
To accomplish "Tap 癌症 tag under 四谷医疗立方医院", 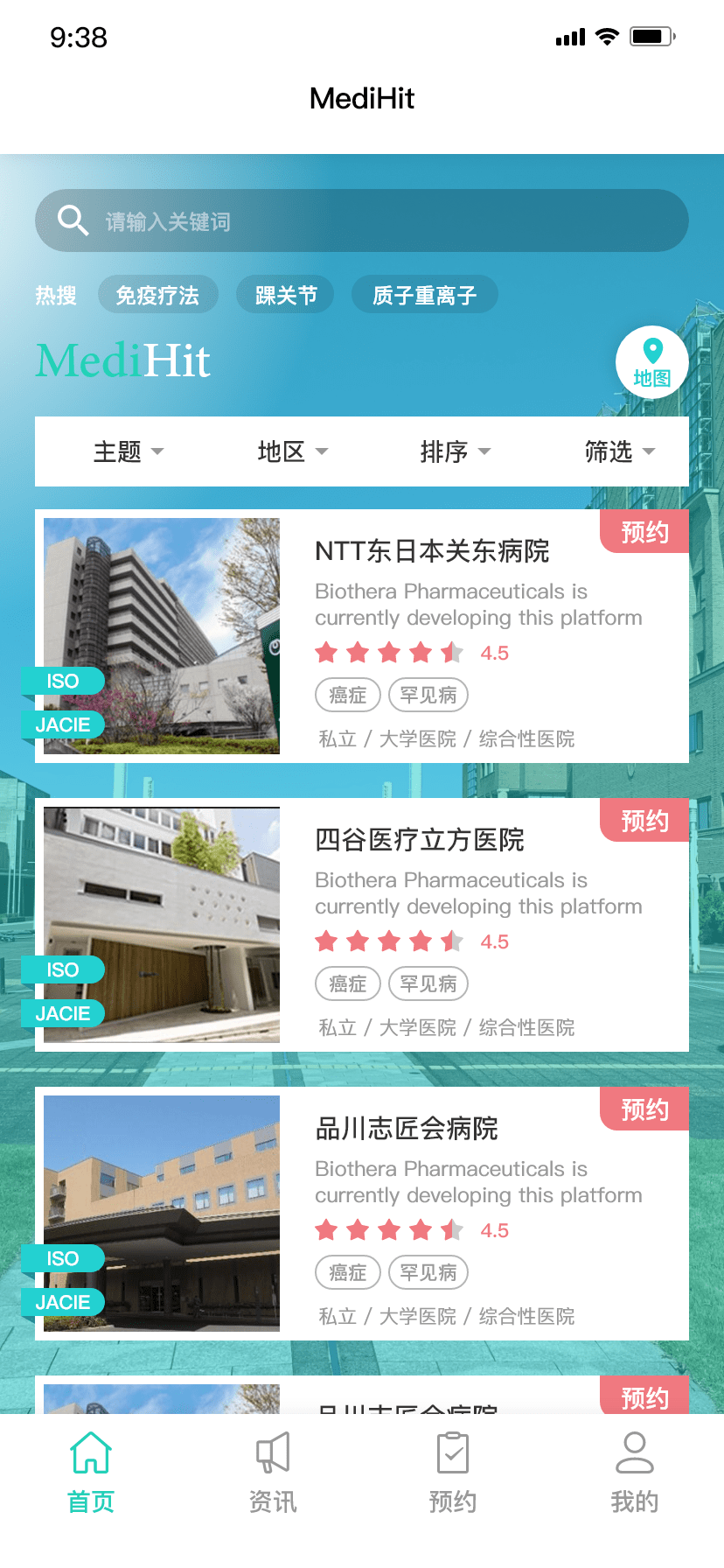I will tap(348, 983).
